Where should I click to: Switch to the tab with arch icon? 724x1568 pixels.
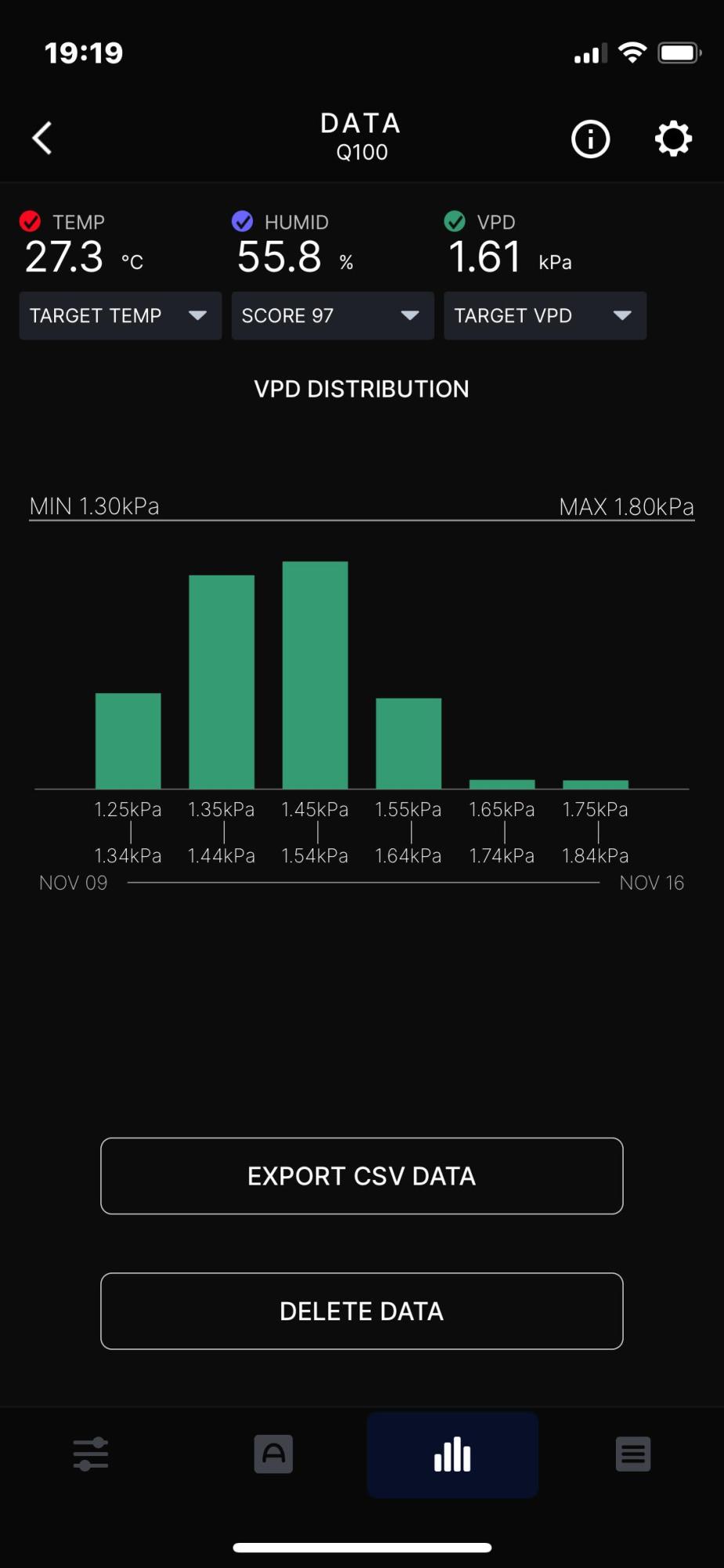tap(273, 1454)
